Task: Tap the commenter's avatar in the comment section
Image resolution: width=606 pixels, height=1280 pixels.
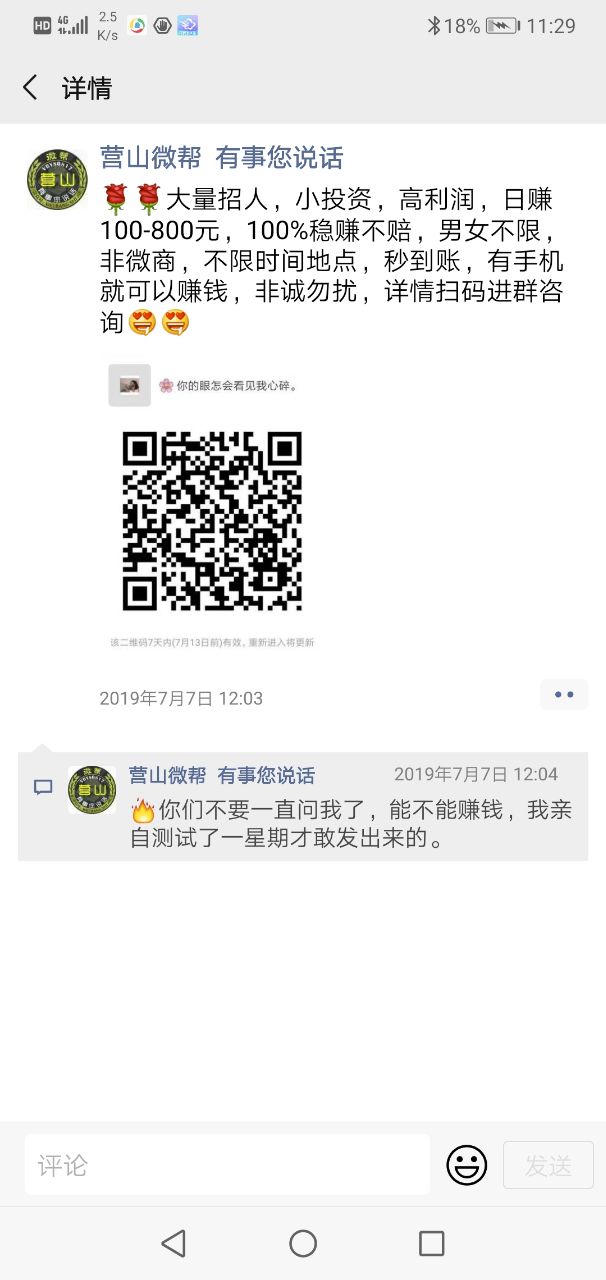Action: (x=92, y=790)
